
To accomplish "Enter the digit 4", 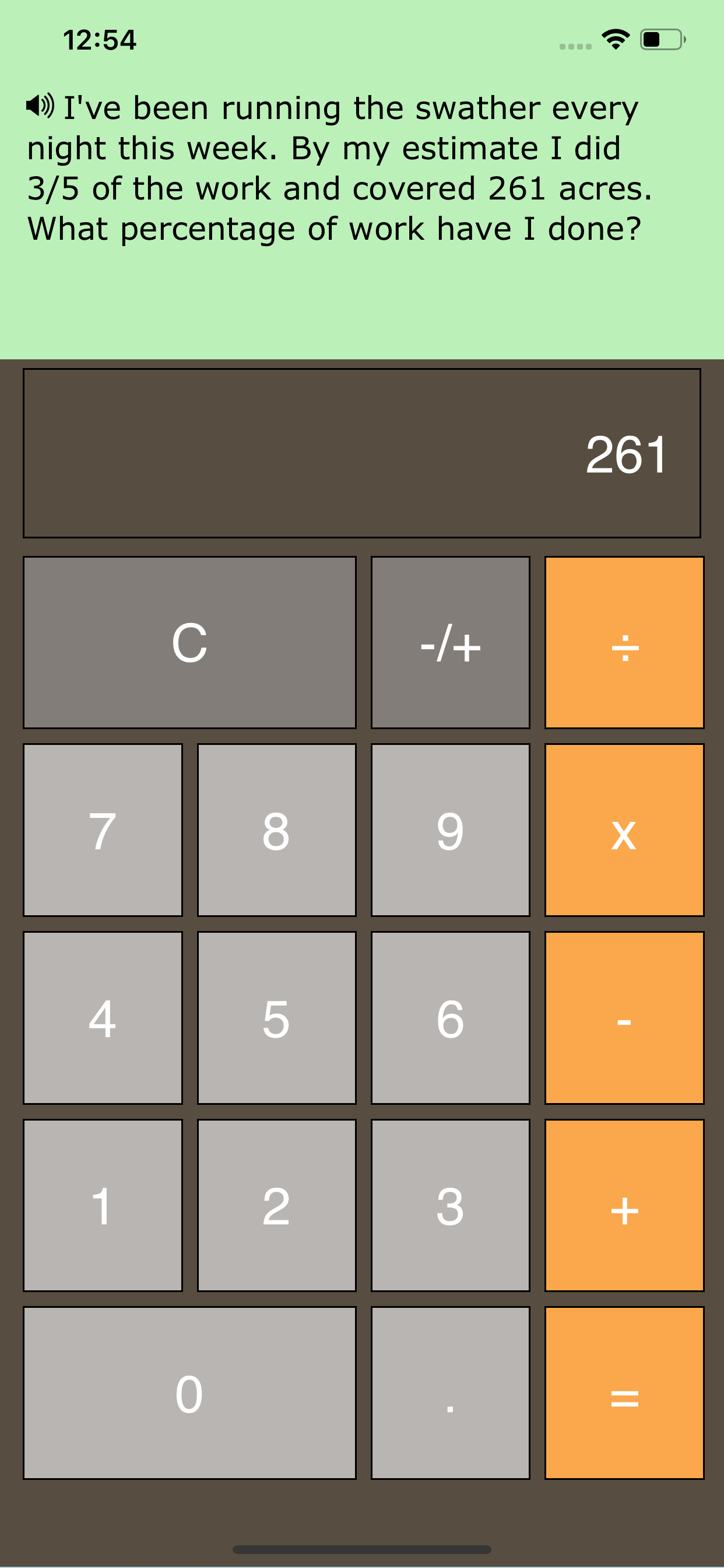I will [103, 1018].
